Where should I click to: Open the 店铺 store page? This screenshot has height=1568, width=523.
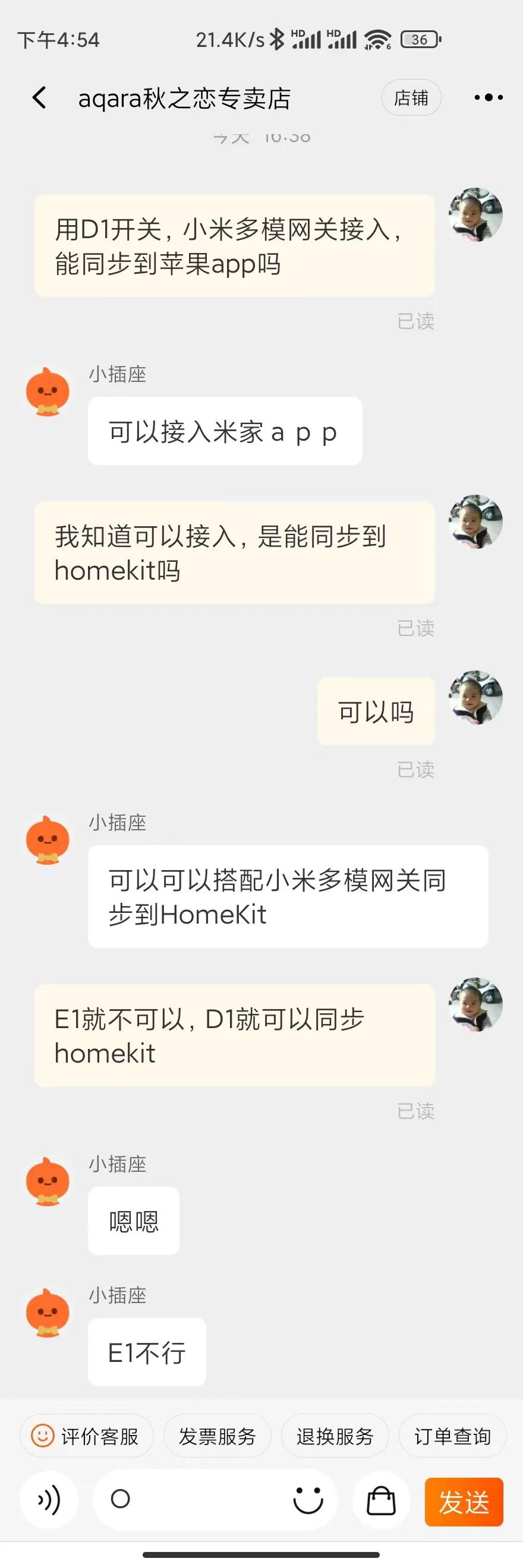[411, 97]
